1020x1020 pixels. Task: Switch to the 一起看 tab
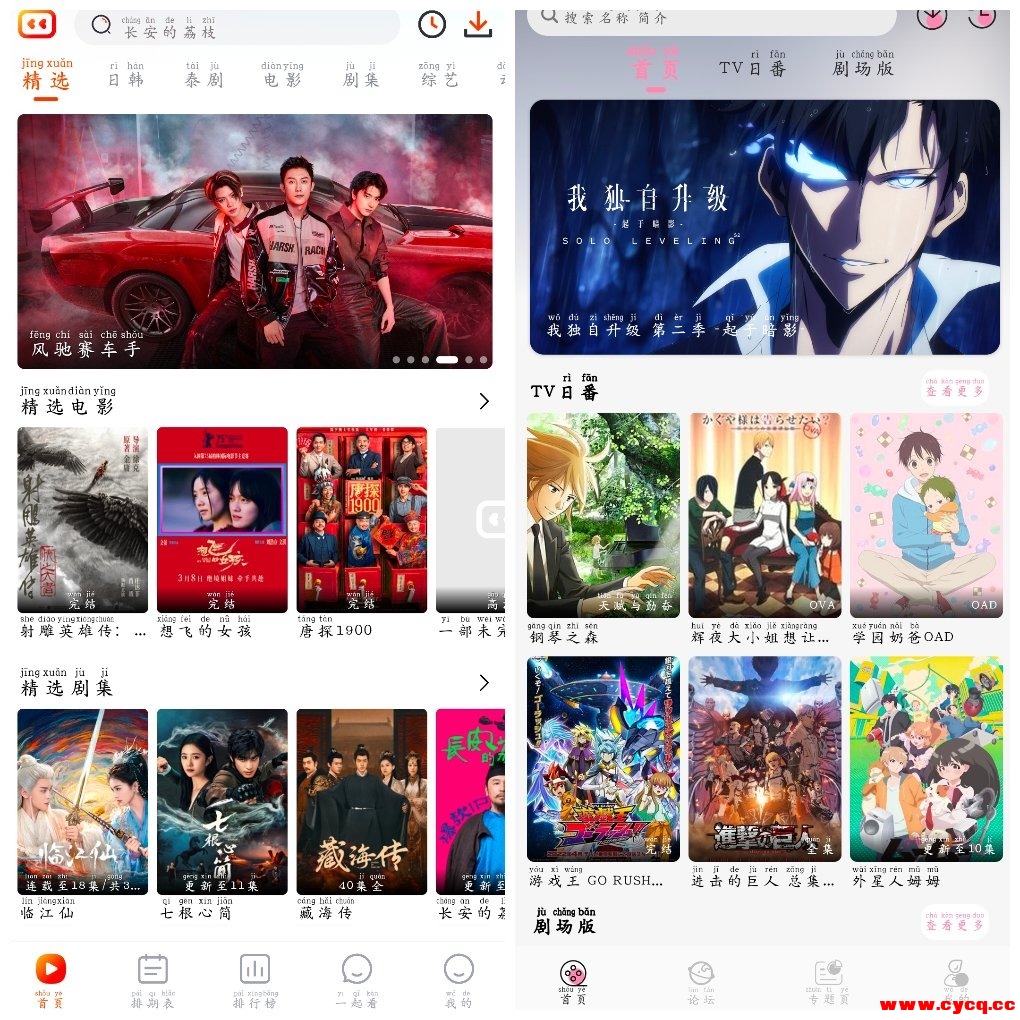(356, 980)
